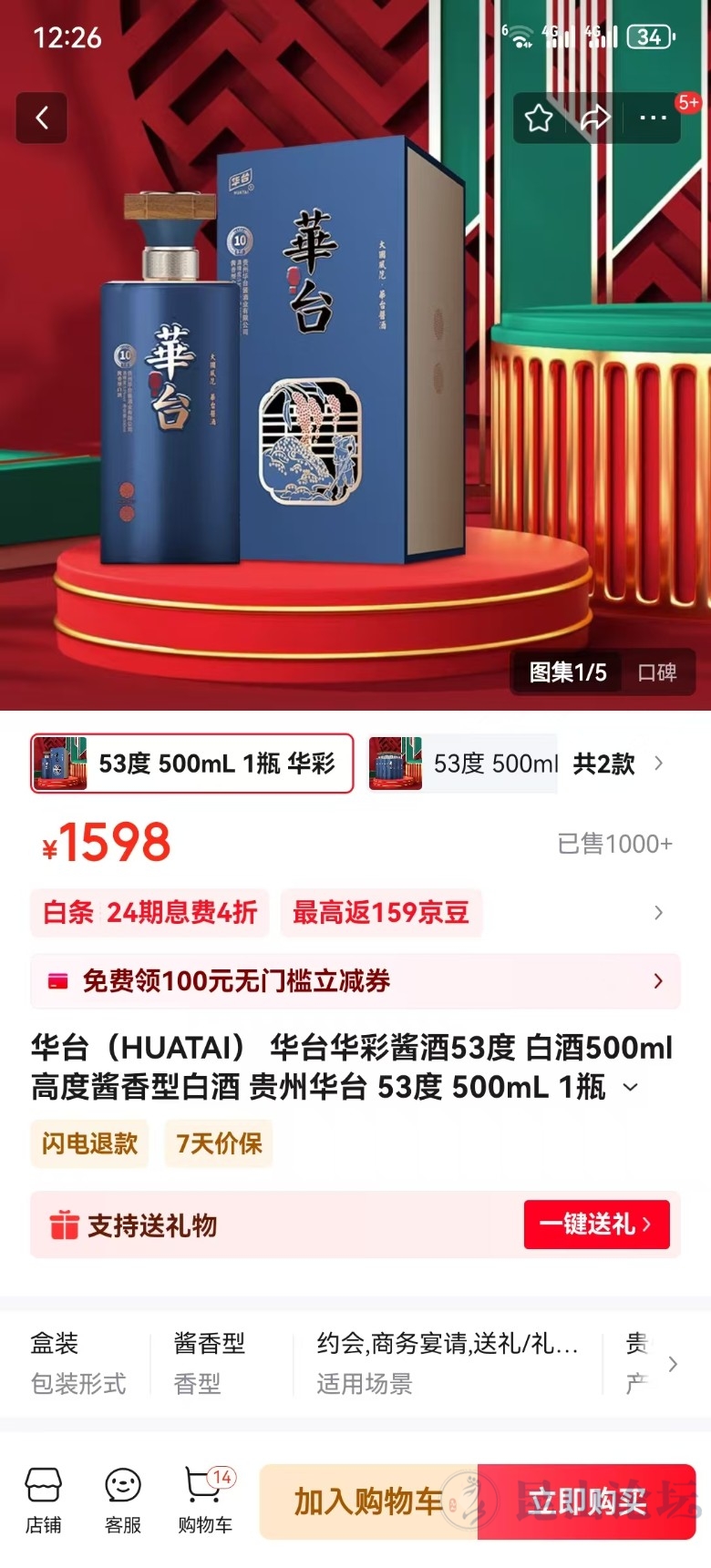Open 白条 24期息费4折 promotion details
711x1568 pixels.
point(150,912)
